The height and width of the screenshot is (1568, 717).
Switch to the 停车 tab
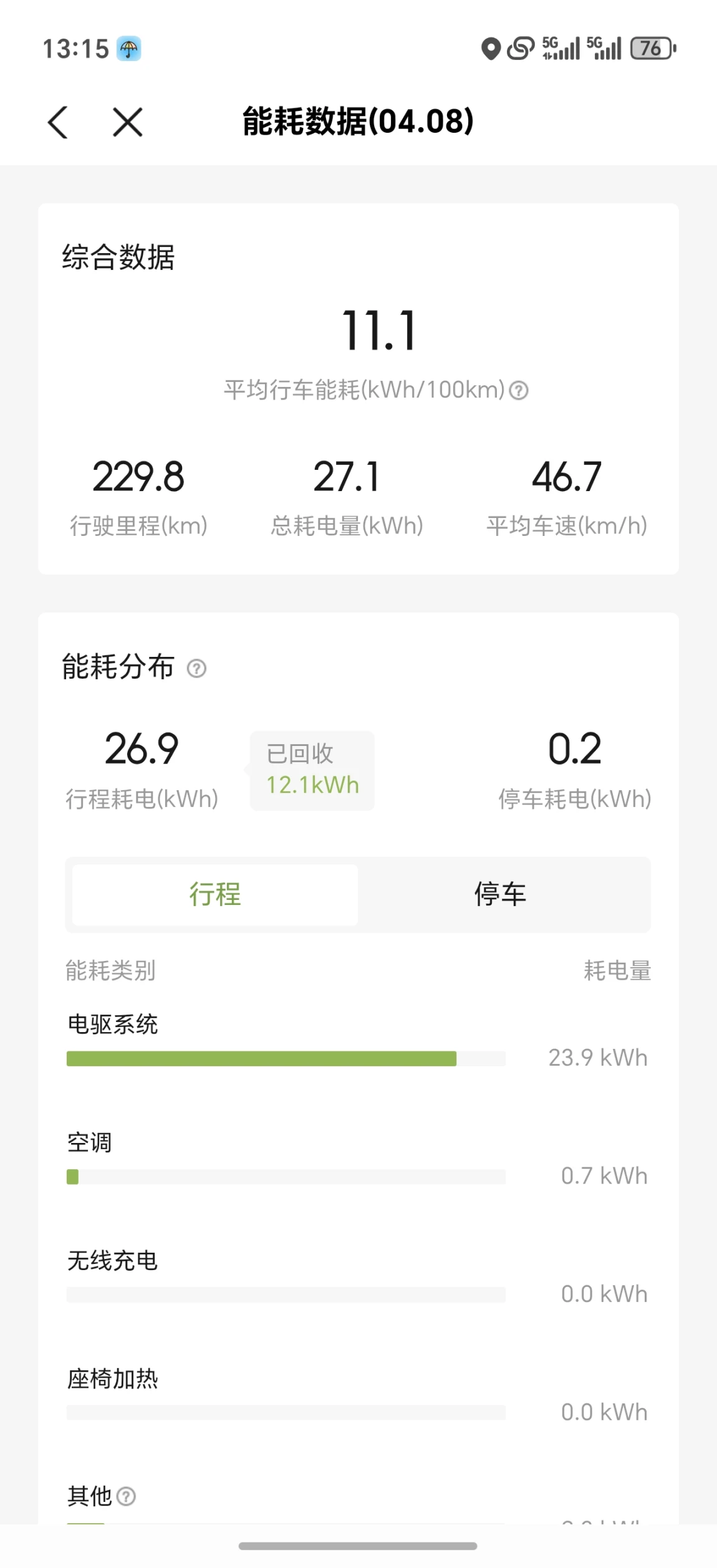click(500, 894)
